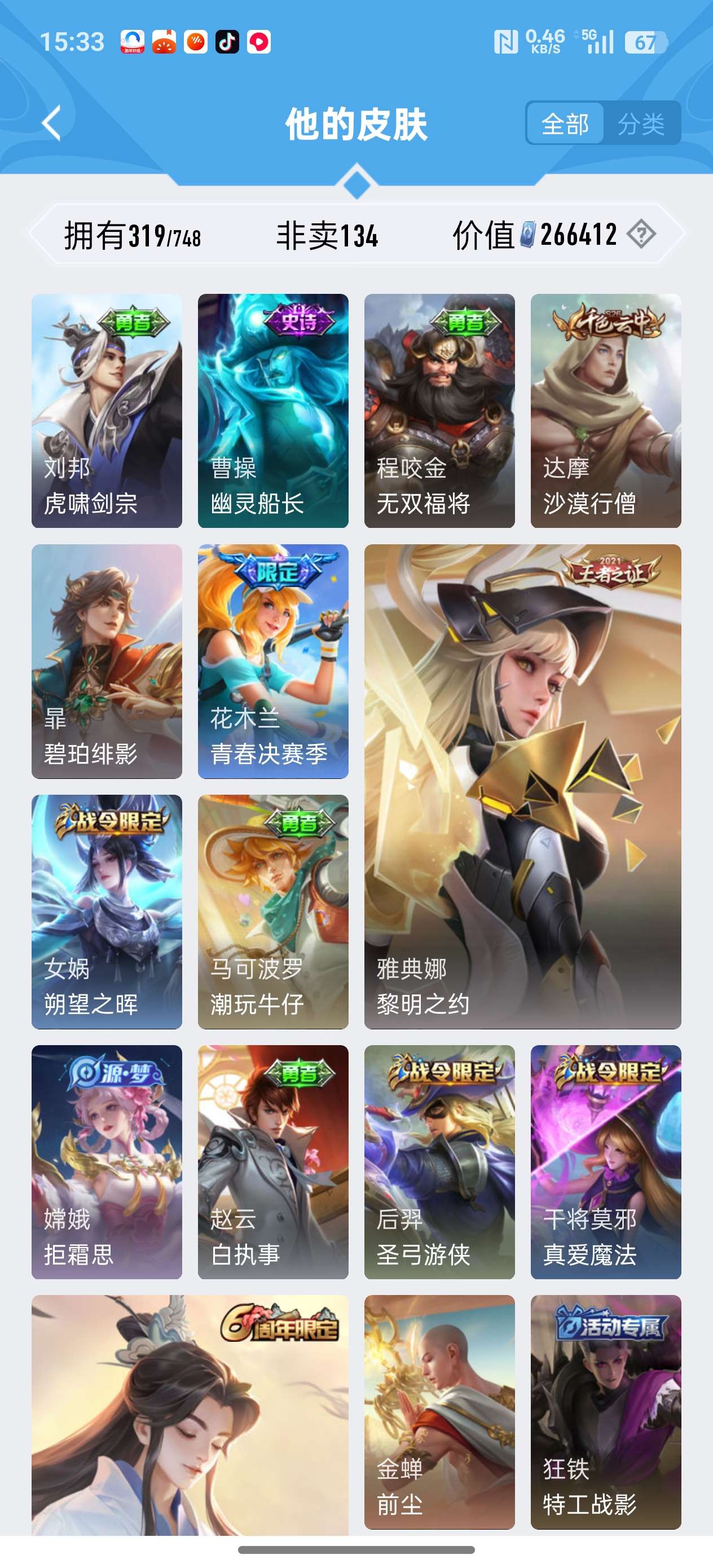Open 女娲 朔望之晖 skin card
The height and width of the screenshot is (1568, 713).
107,912
